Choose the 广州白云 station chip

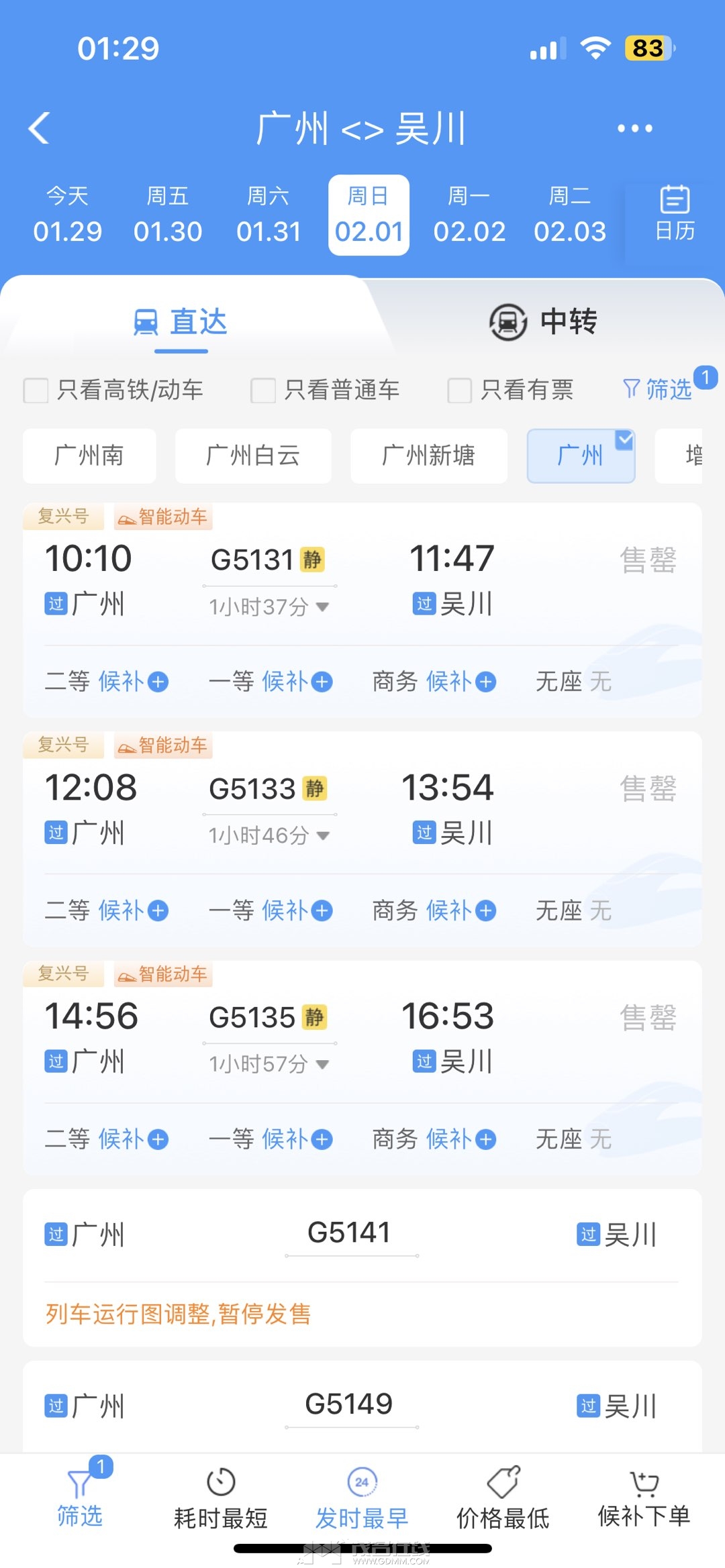253,456
